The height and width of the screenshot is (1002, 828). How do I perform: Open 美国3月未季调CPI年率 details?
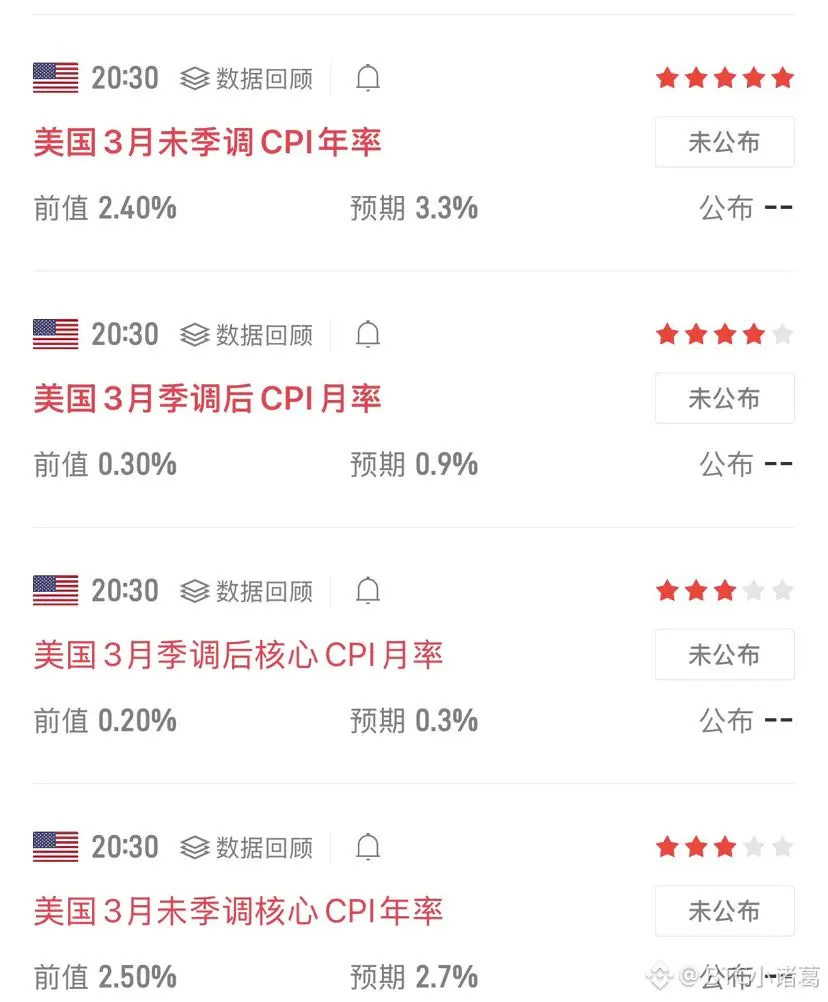point(208,142)
